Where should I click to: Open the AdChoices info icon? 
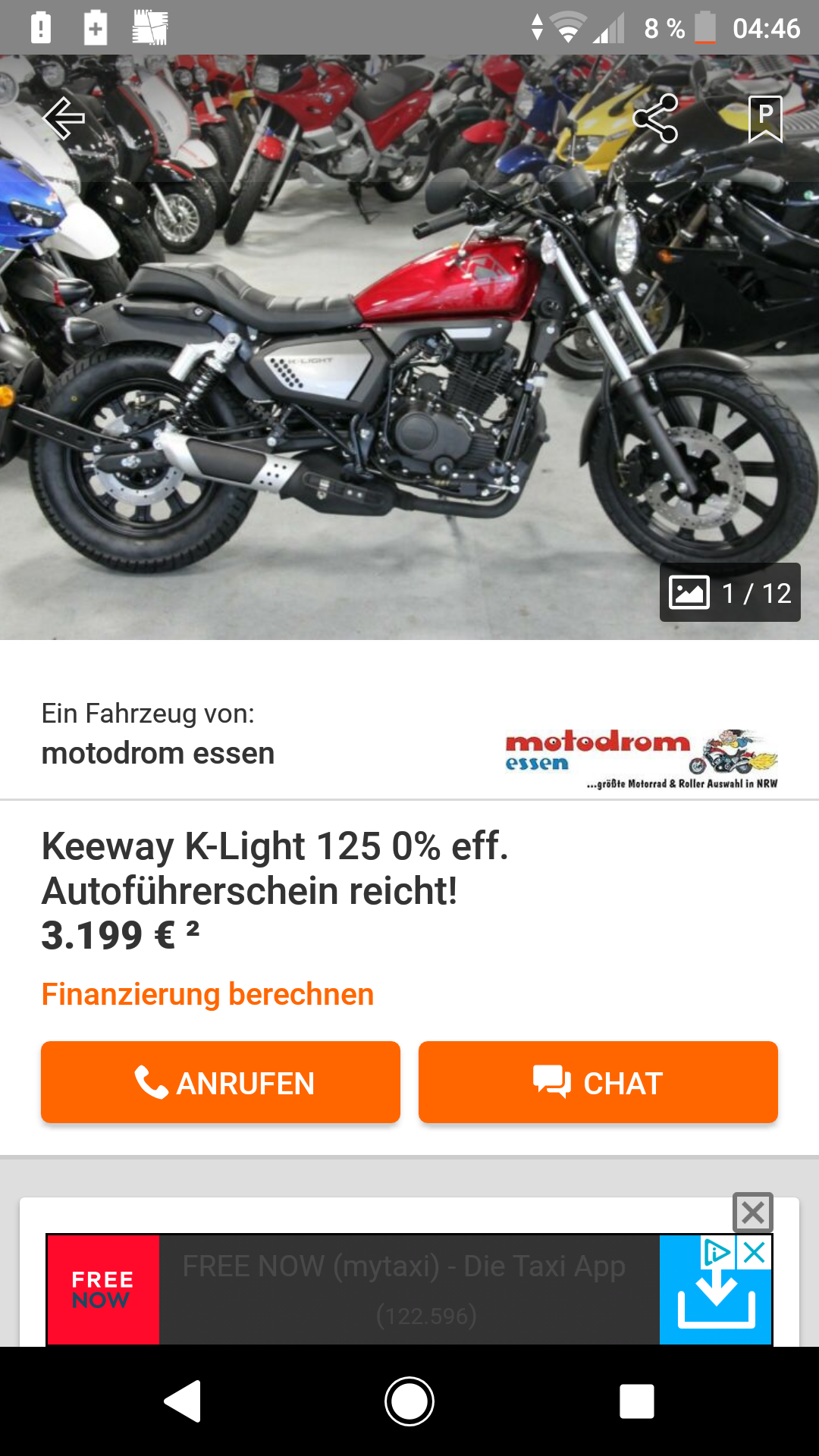pyautogui.click(x=717, y=1252)
